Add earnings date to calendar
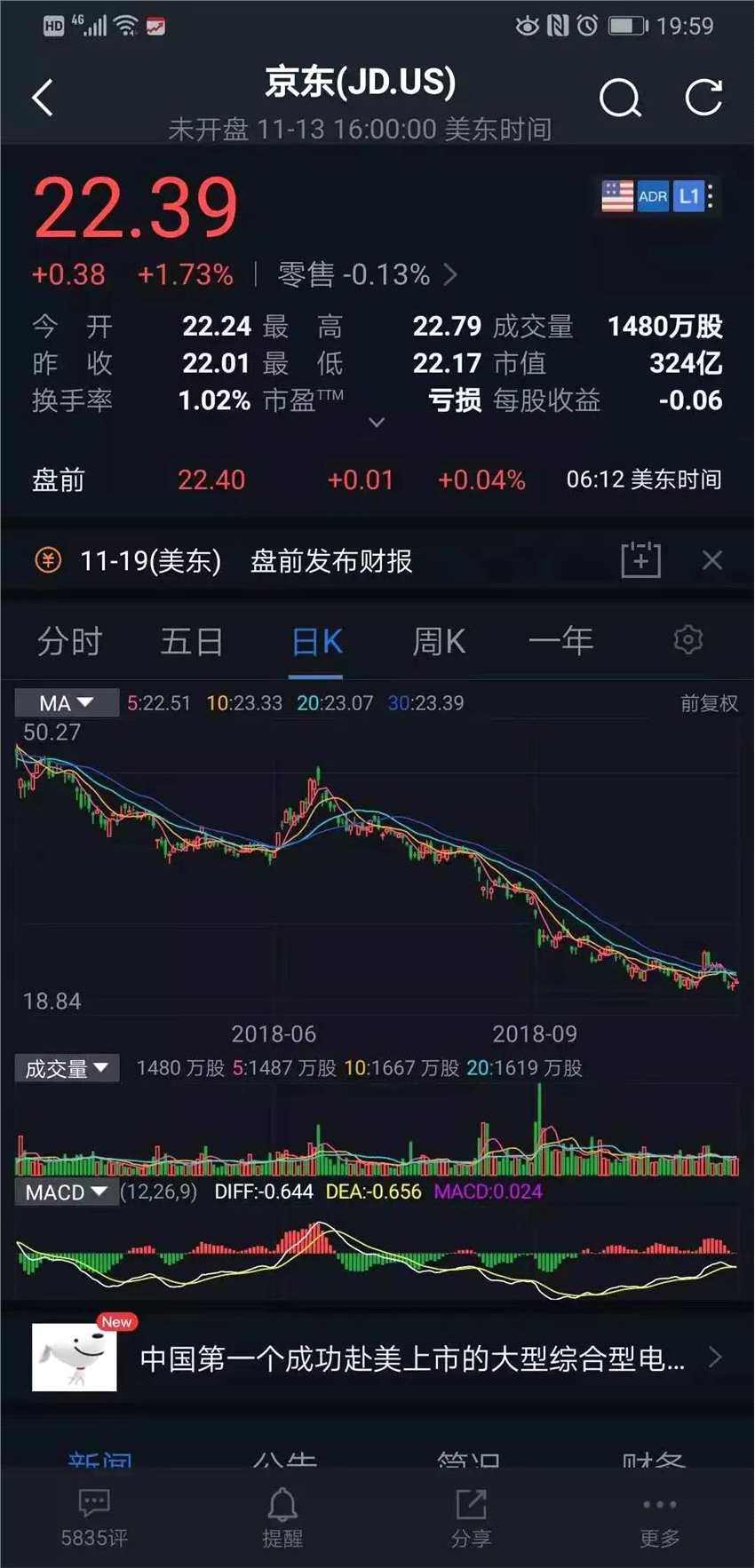This screenshot has height=1568, width=755. [640, 560]
